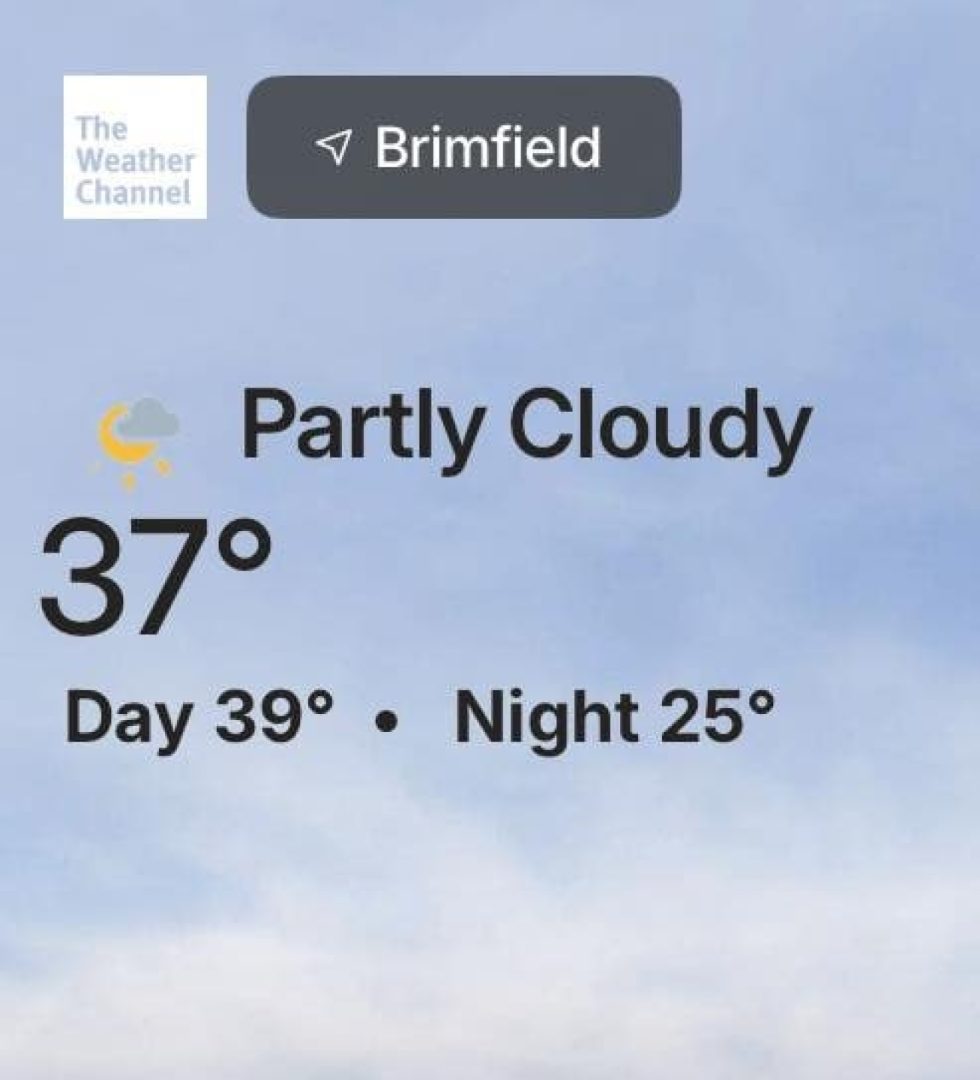Open the Brimfield location selector

[463, 147]
